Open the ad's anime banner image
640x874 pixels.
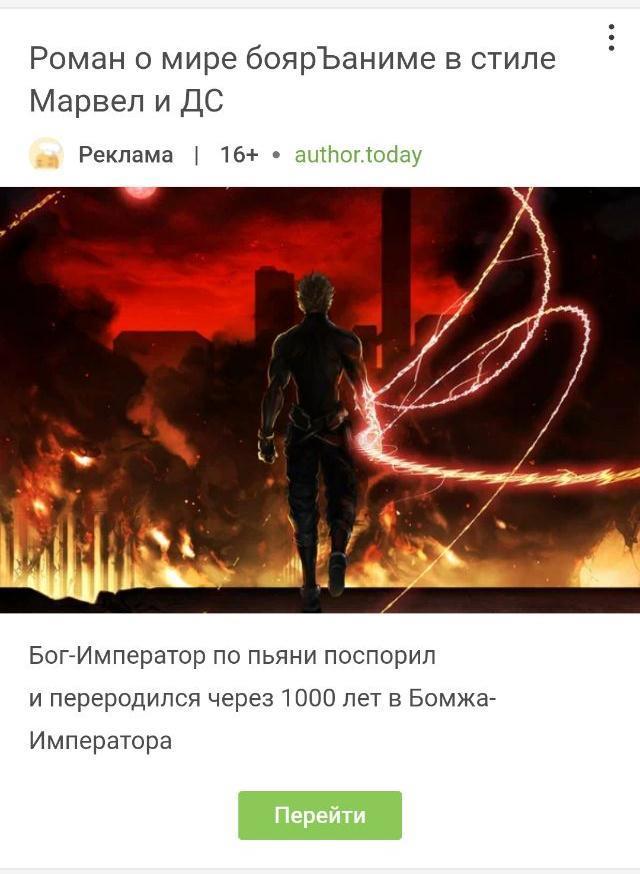coord(320,400)
